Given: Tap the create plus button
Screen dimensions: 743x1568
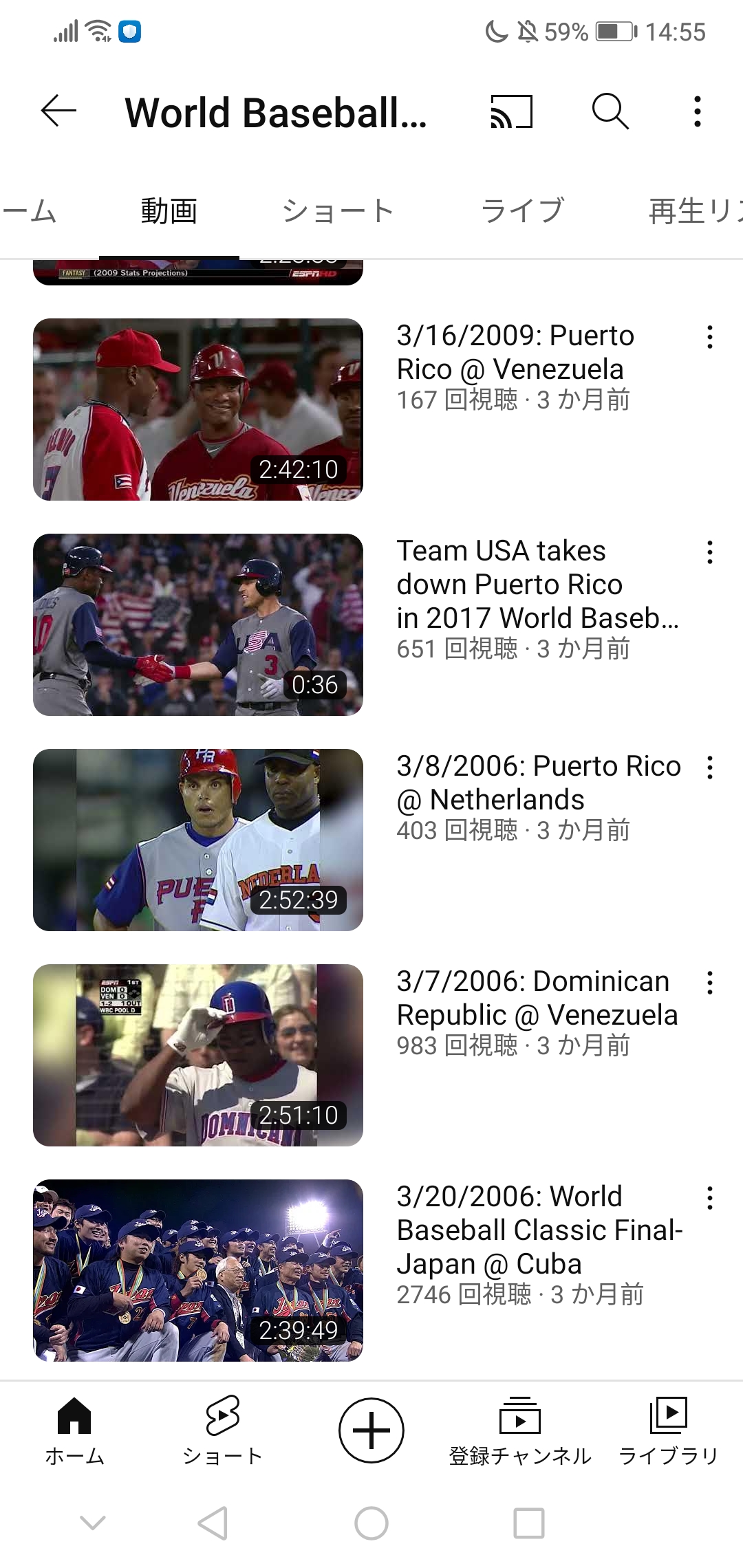Looking at the screenshot, I should point(371,1430).
